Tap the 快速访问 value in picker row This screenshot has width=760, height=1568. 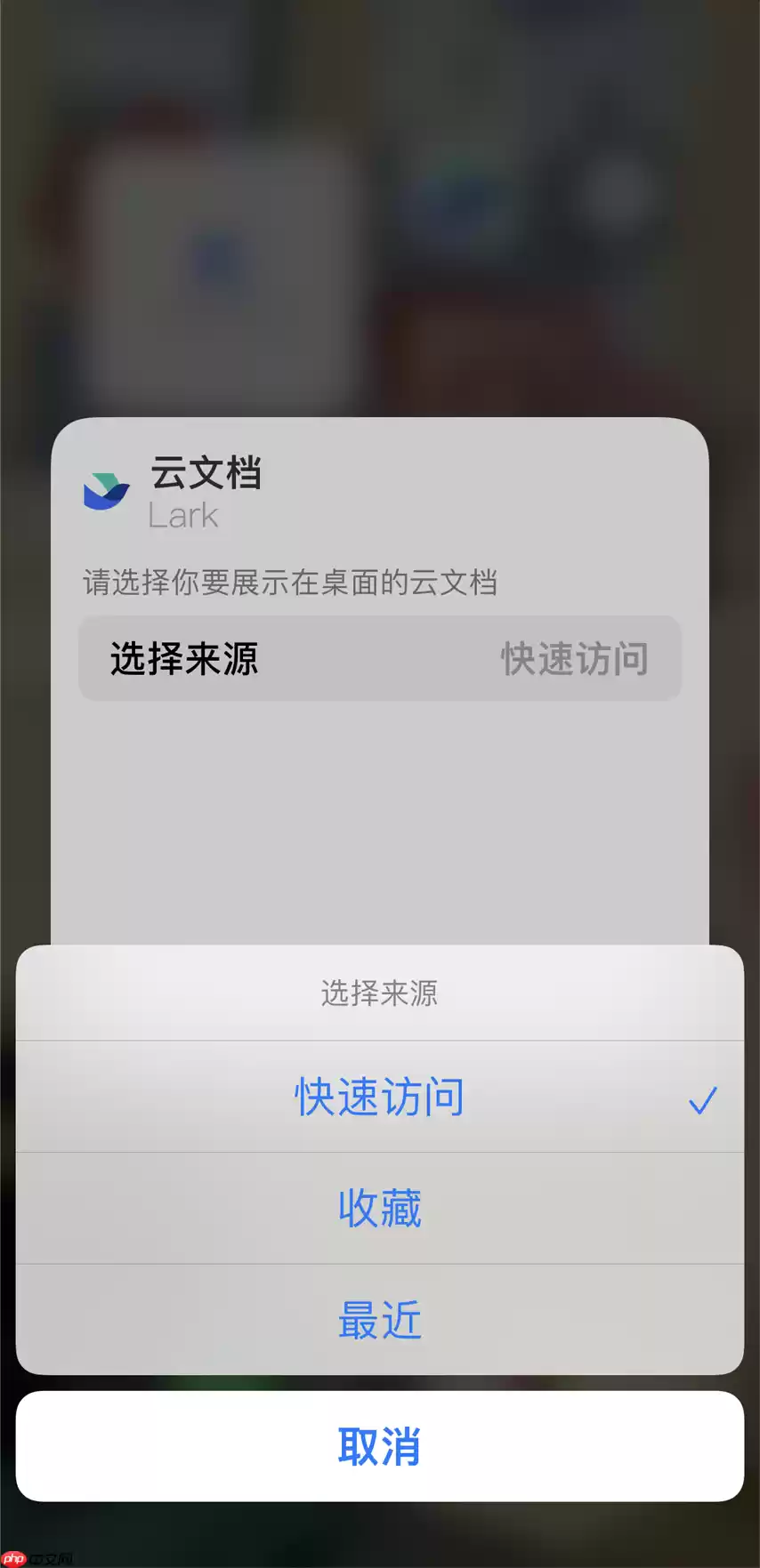tap(575, 658)
